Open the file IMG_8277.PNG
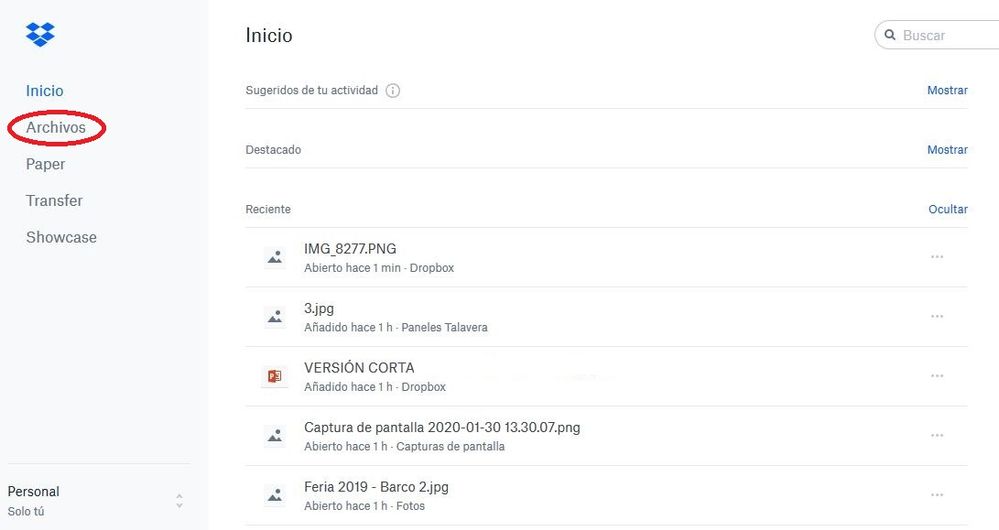Screen dimensions: 999x530 (x=350, y=249)
